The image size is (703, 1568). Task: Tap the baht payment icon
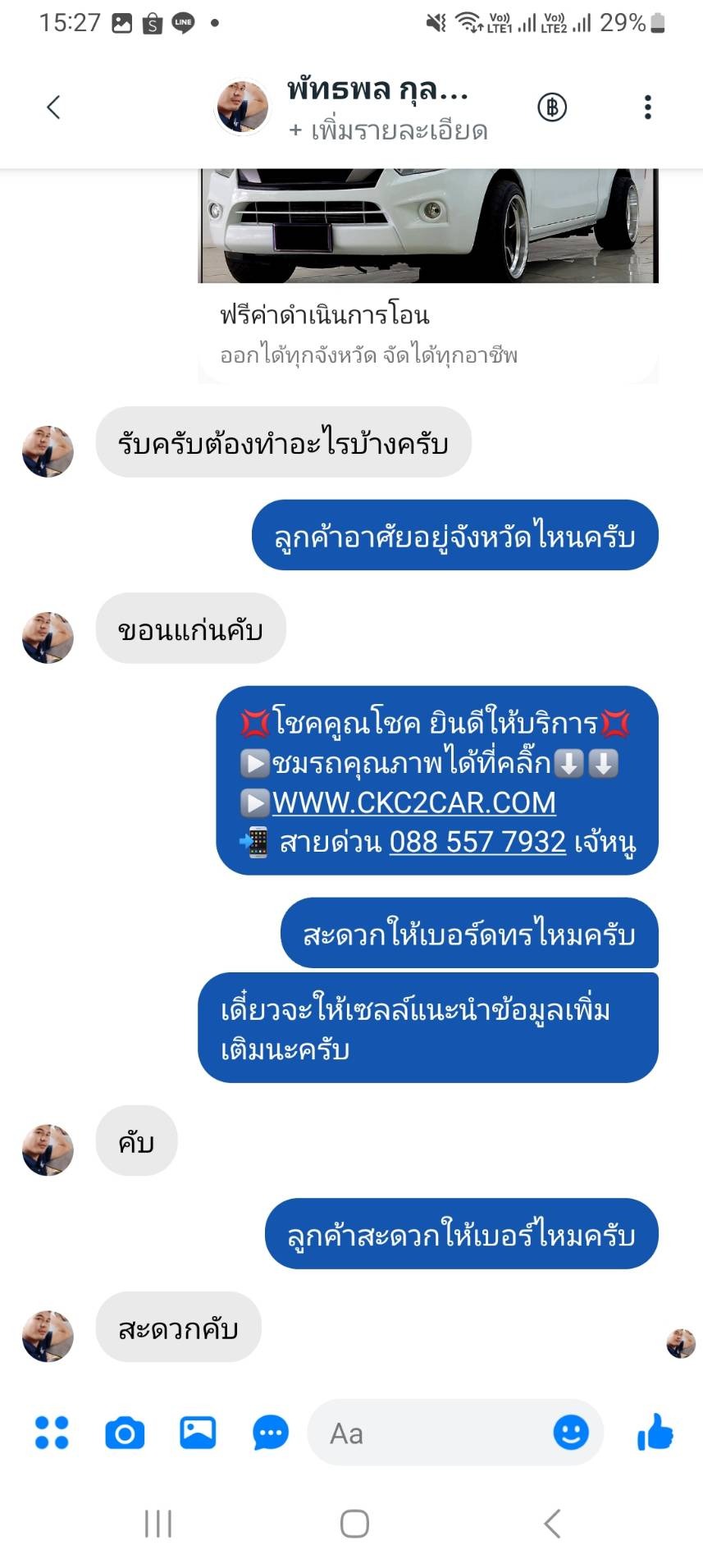point(552,107)
